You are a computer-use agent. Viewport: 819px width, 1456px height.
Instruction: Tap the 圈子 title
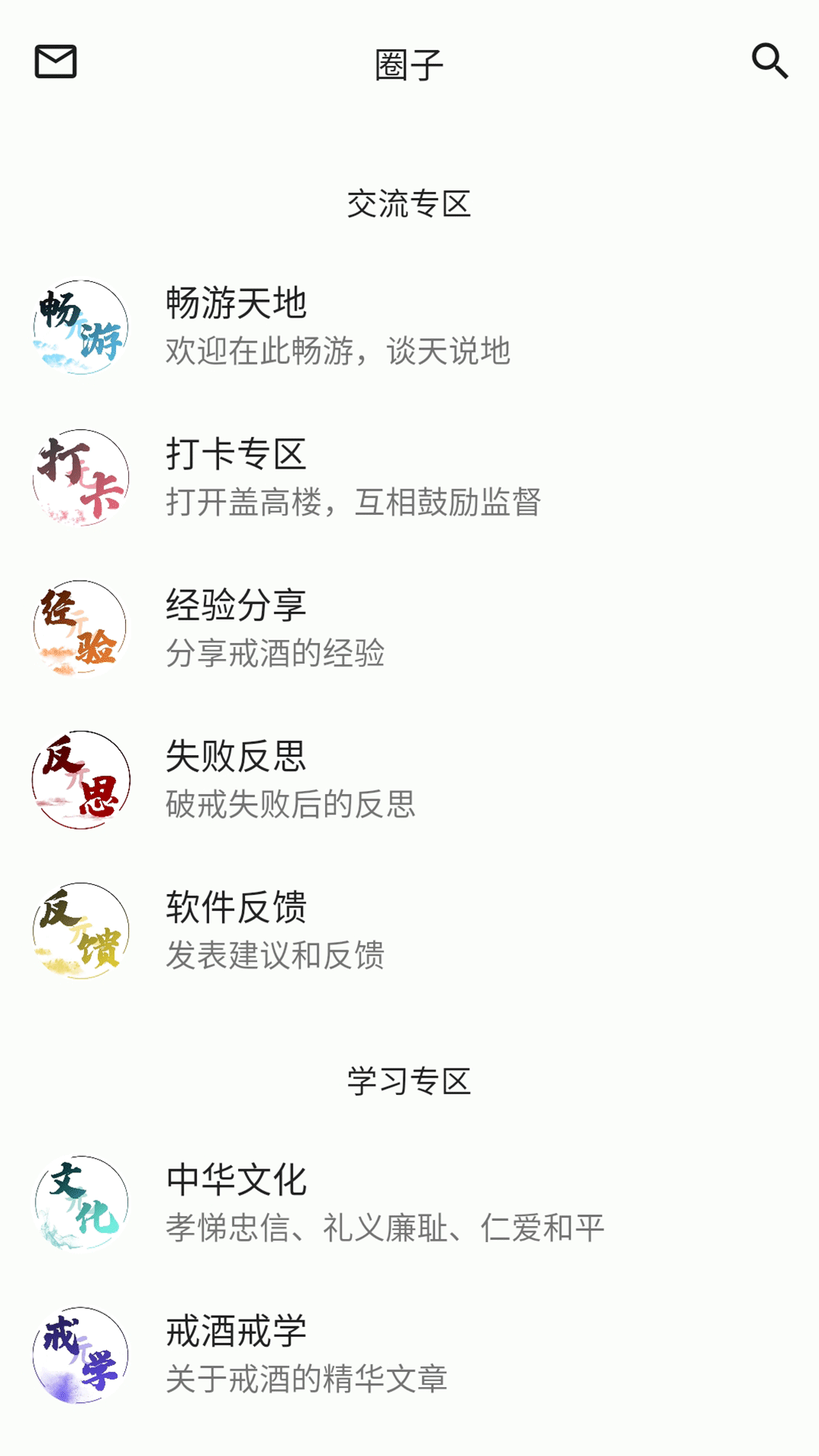tap(409, 64)
